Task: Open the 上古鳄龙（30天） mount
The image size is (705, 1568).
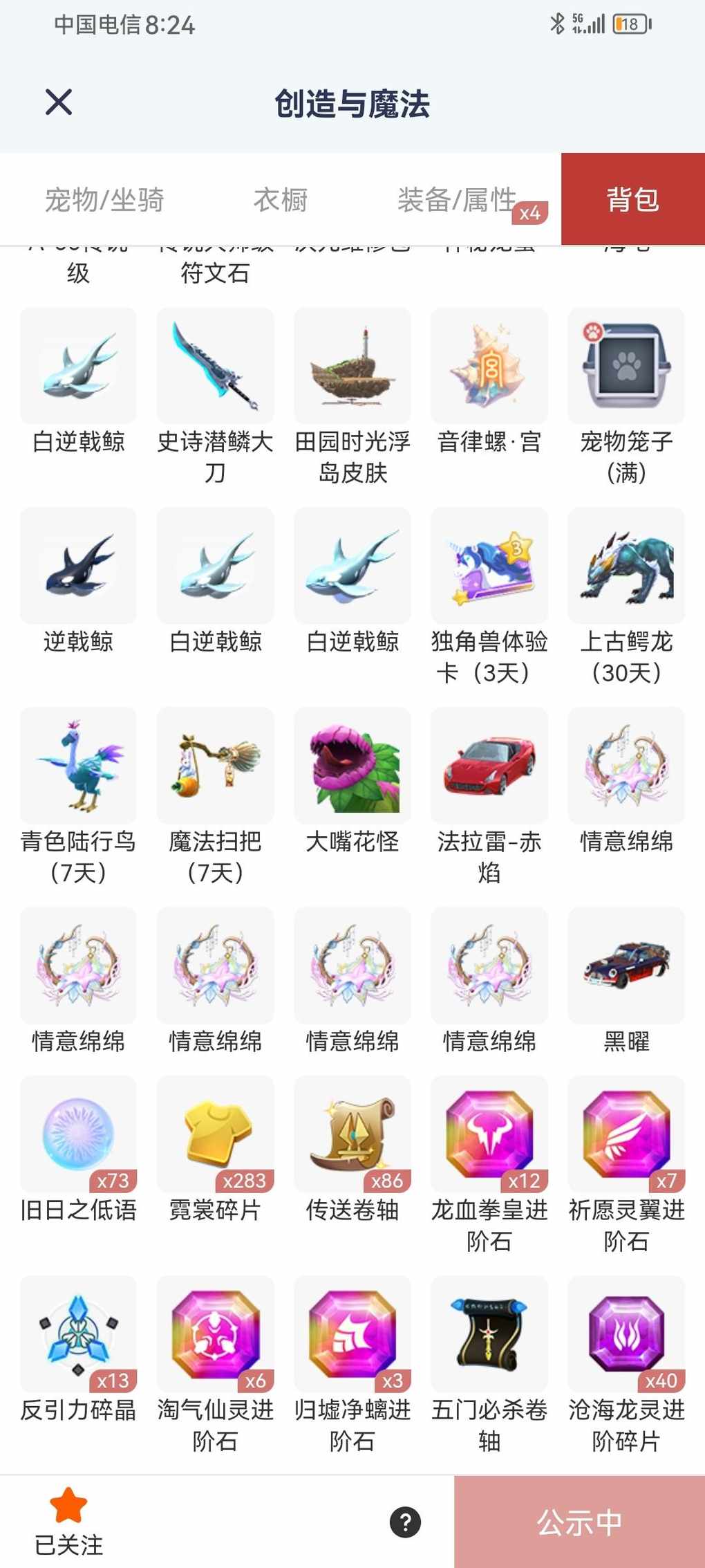Action: point(626,566)
